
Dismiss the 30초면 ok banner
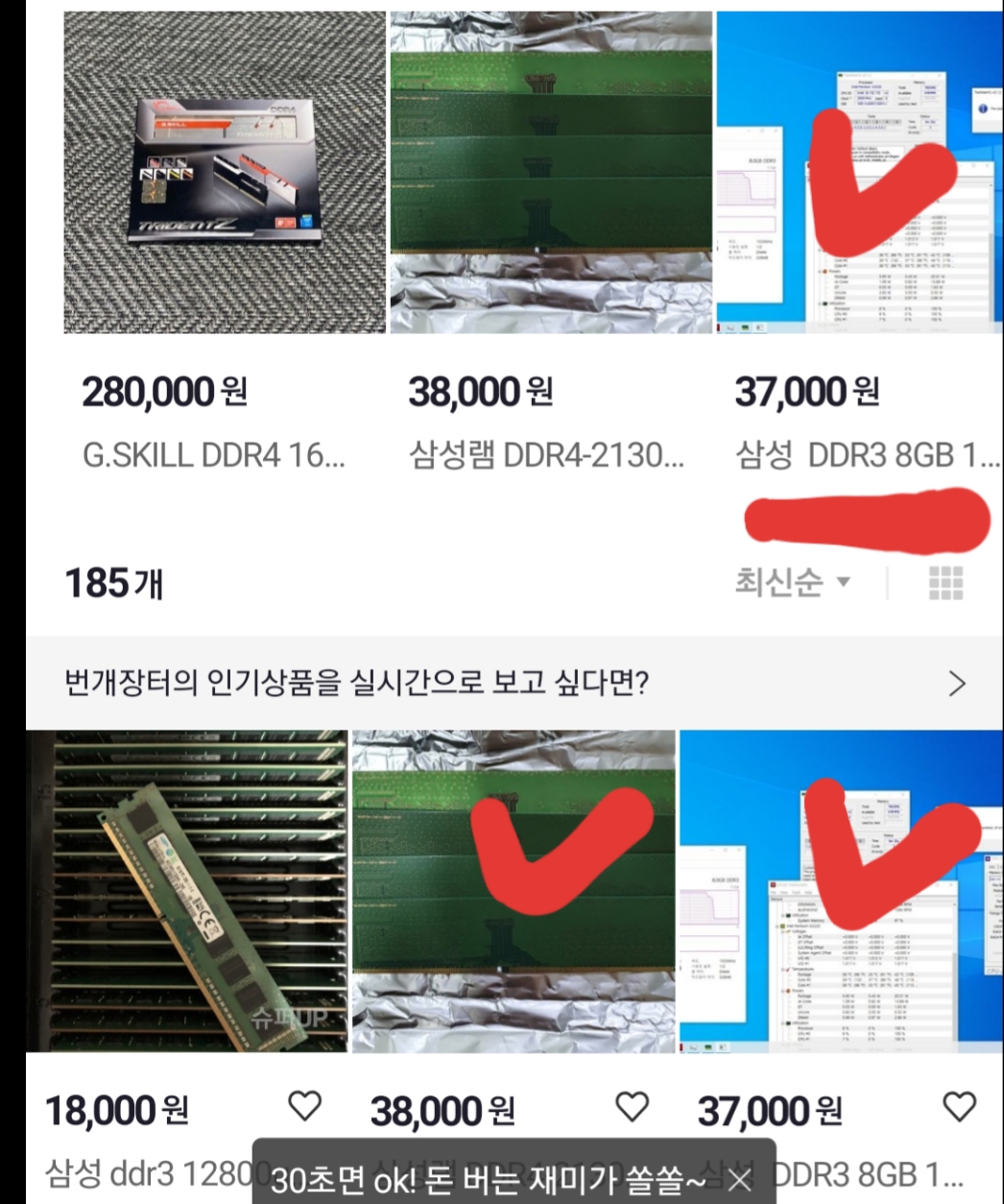[740, 1180]
